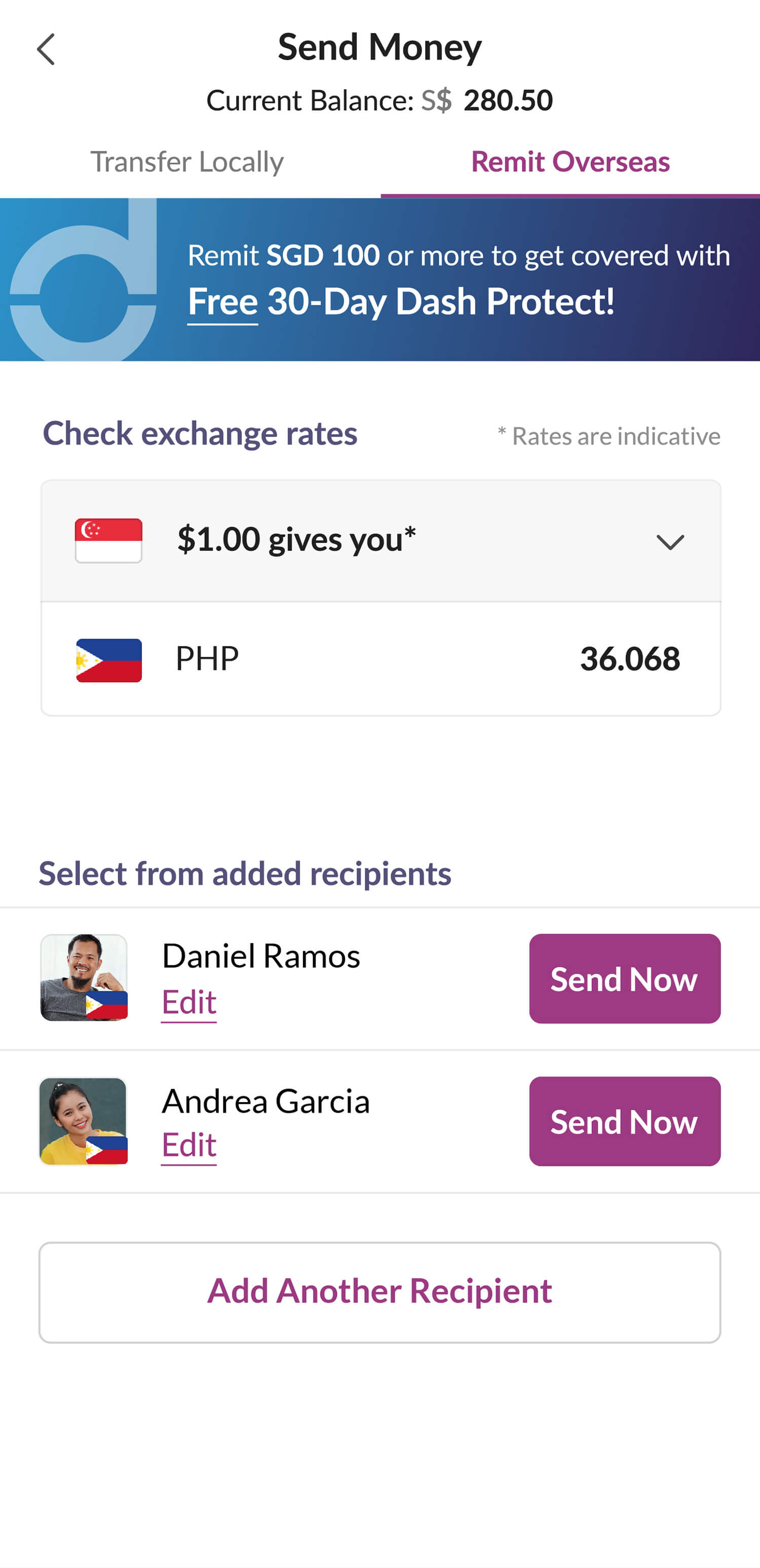Switch to the Transfer Locally tab
Image resolution: width=760 pixels, height=1568 pixels.
187,163
